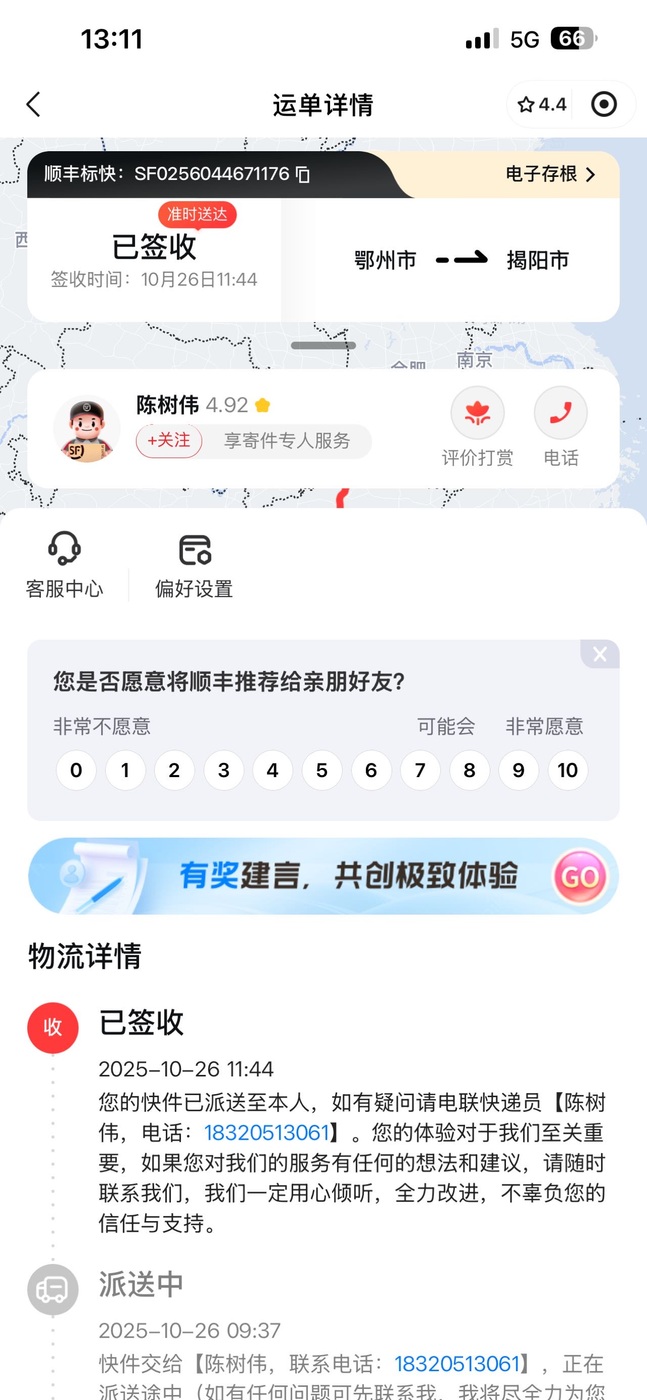The height and width of the screenshot is (1400, 647).
Task: Copy the SF waybill number
Action: (x=303, y=175)
